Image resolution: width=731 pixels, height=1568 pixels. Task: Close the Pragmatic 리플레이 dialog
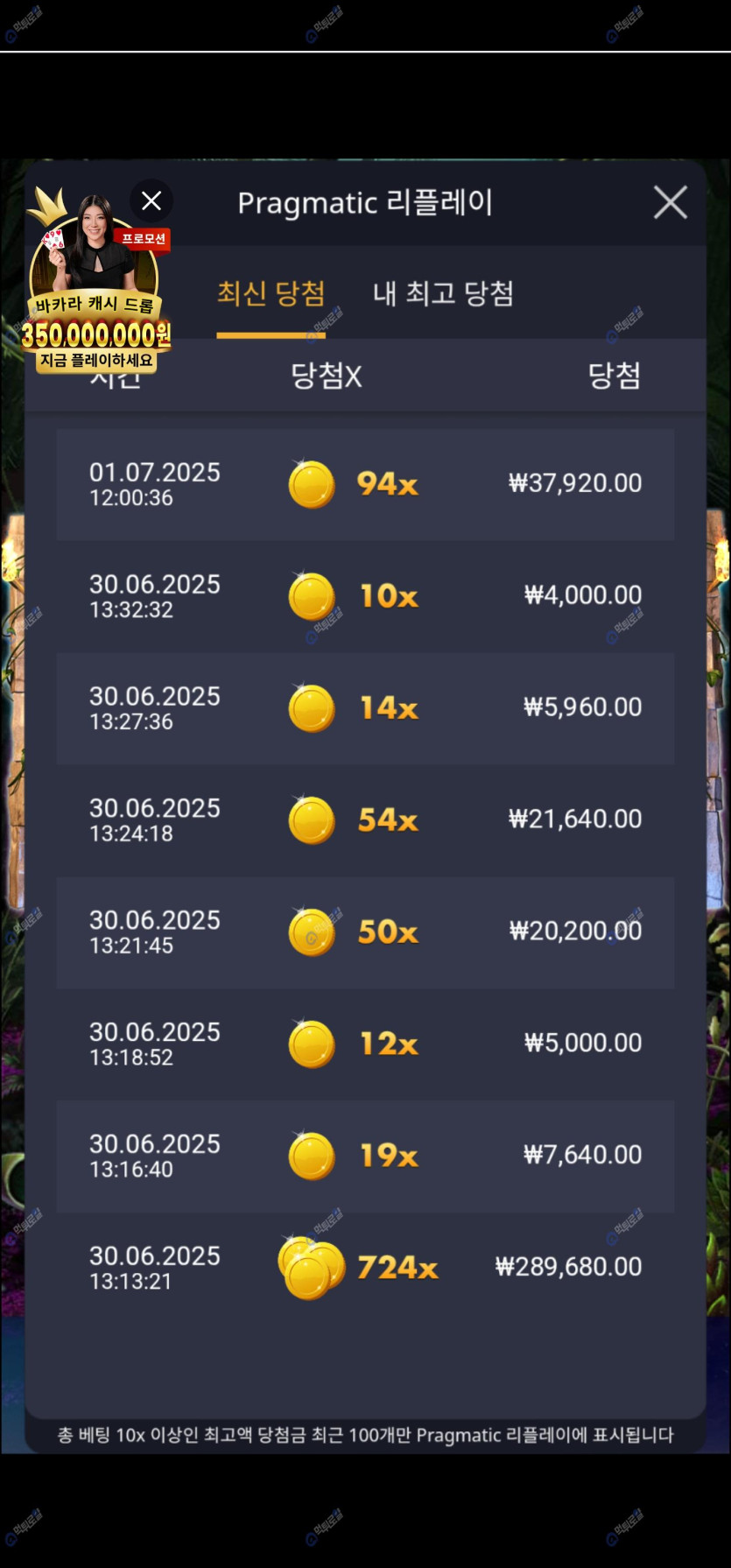[x=670, y=202]
